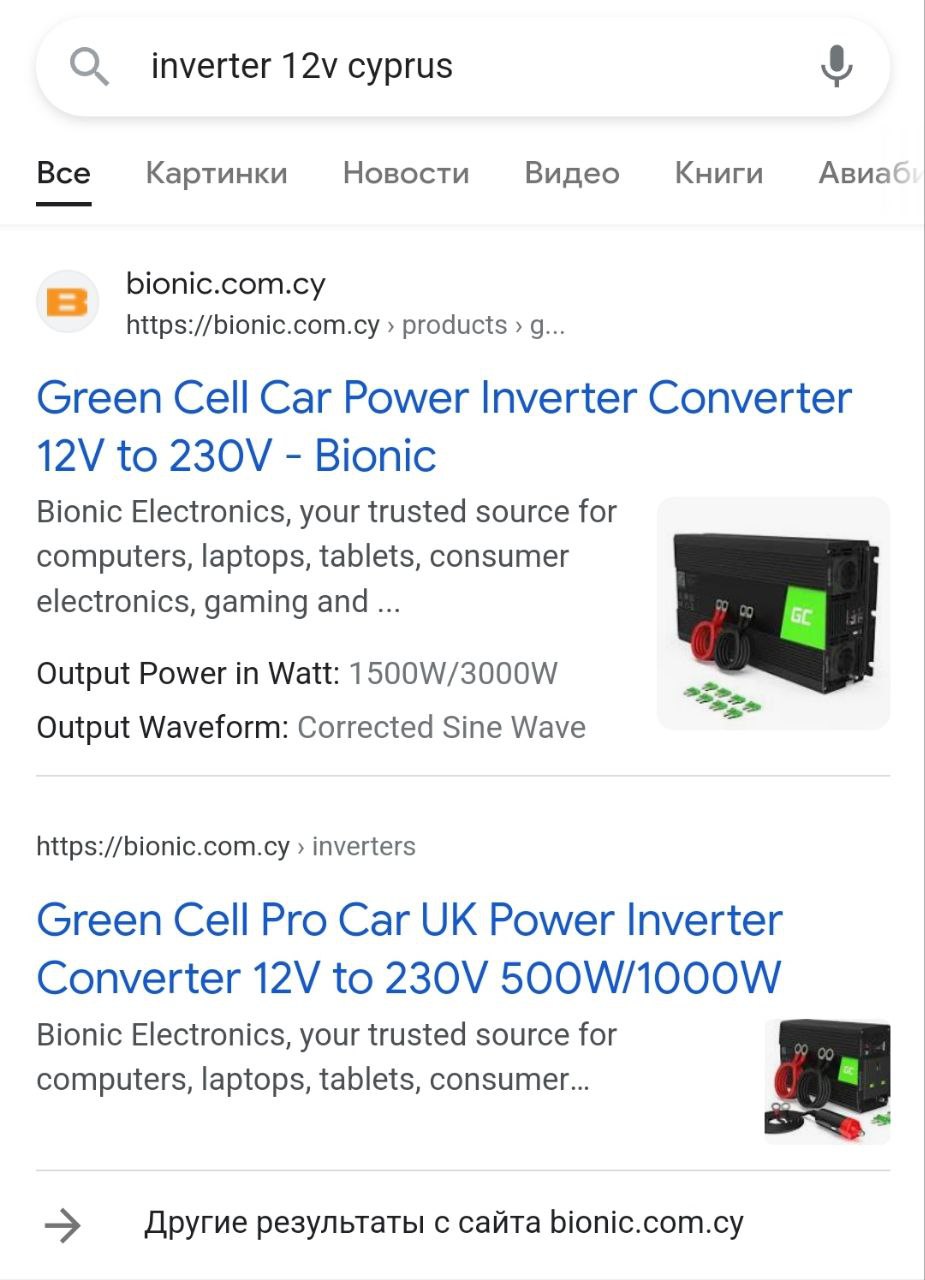Open the 1500W/3000W inverter product image

[x=773, y=613]
